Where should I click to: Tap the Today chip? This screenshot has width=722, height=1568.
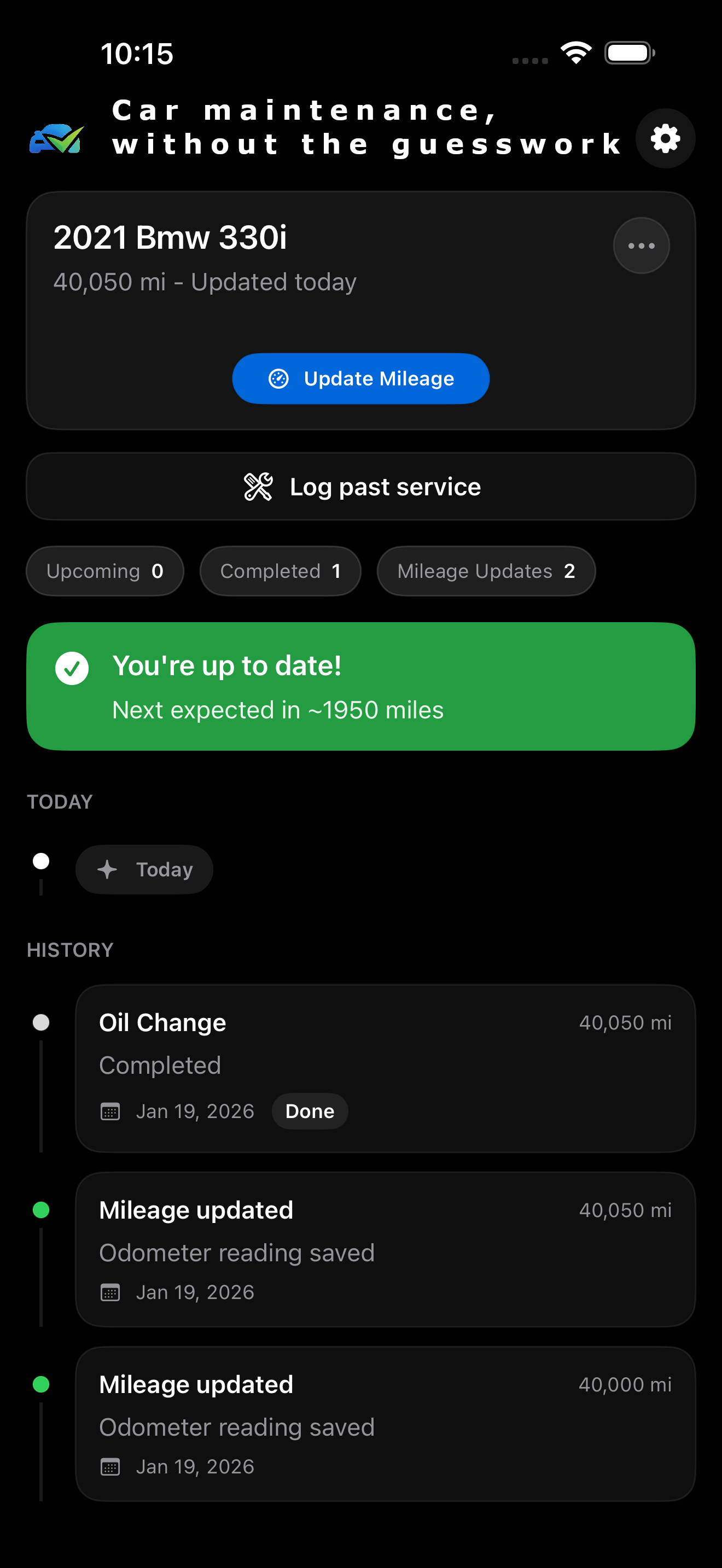click(144, 869)
